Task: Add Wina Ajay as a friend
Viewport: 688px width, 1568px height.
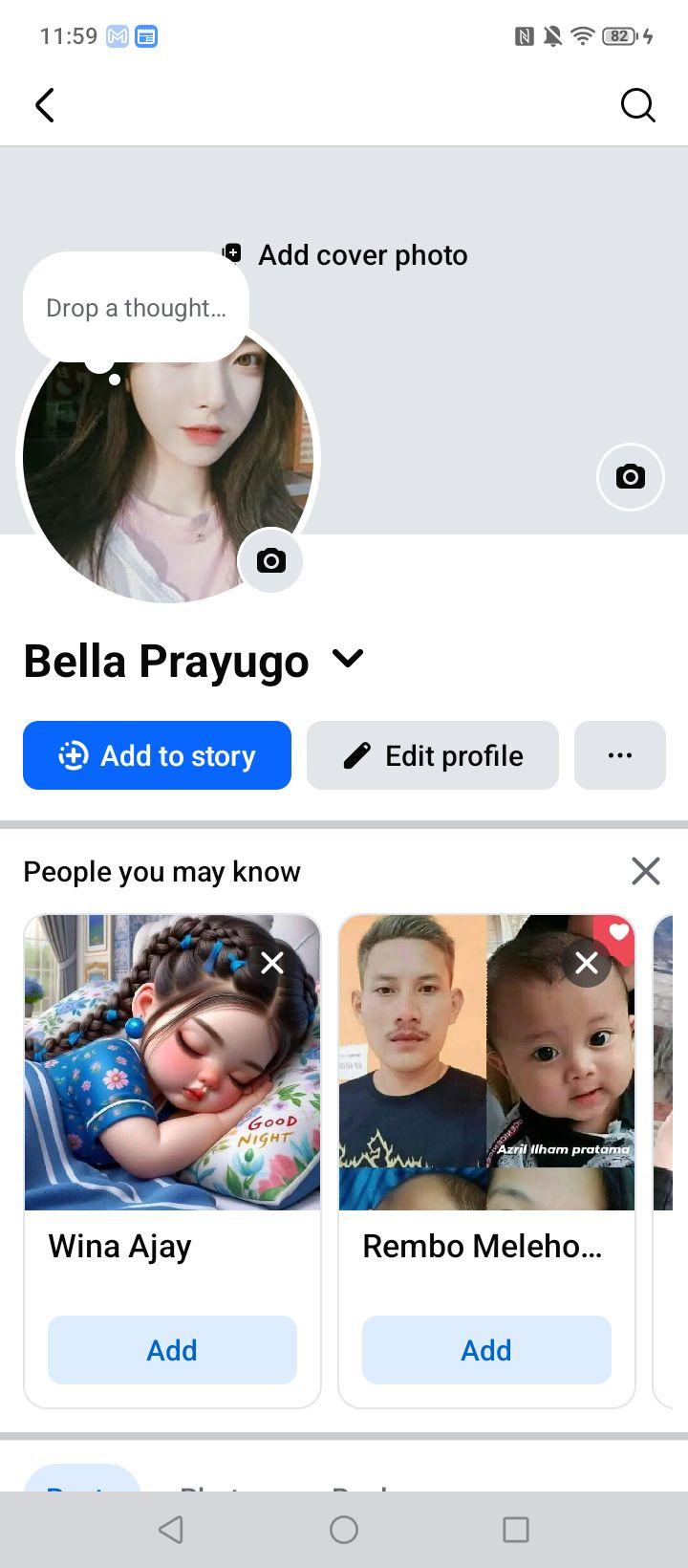Action: tap(172, 1350)
